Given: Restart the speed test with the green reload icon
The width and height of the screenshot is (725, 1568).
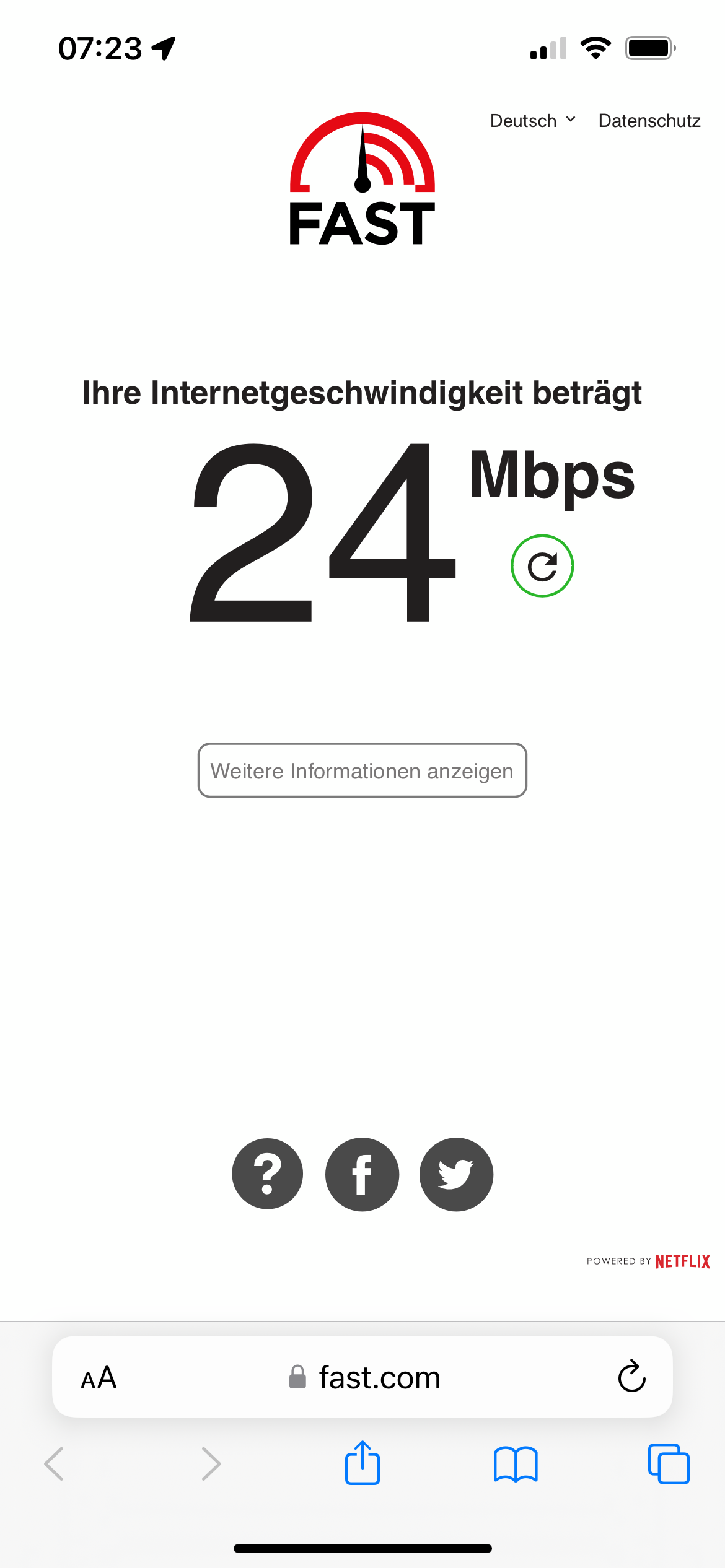Looking at the screenshot, I should [542, 566].
